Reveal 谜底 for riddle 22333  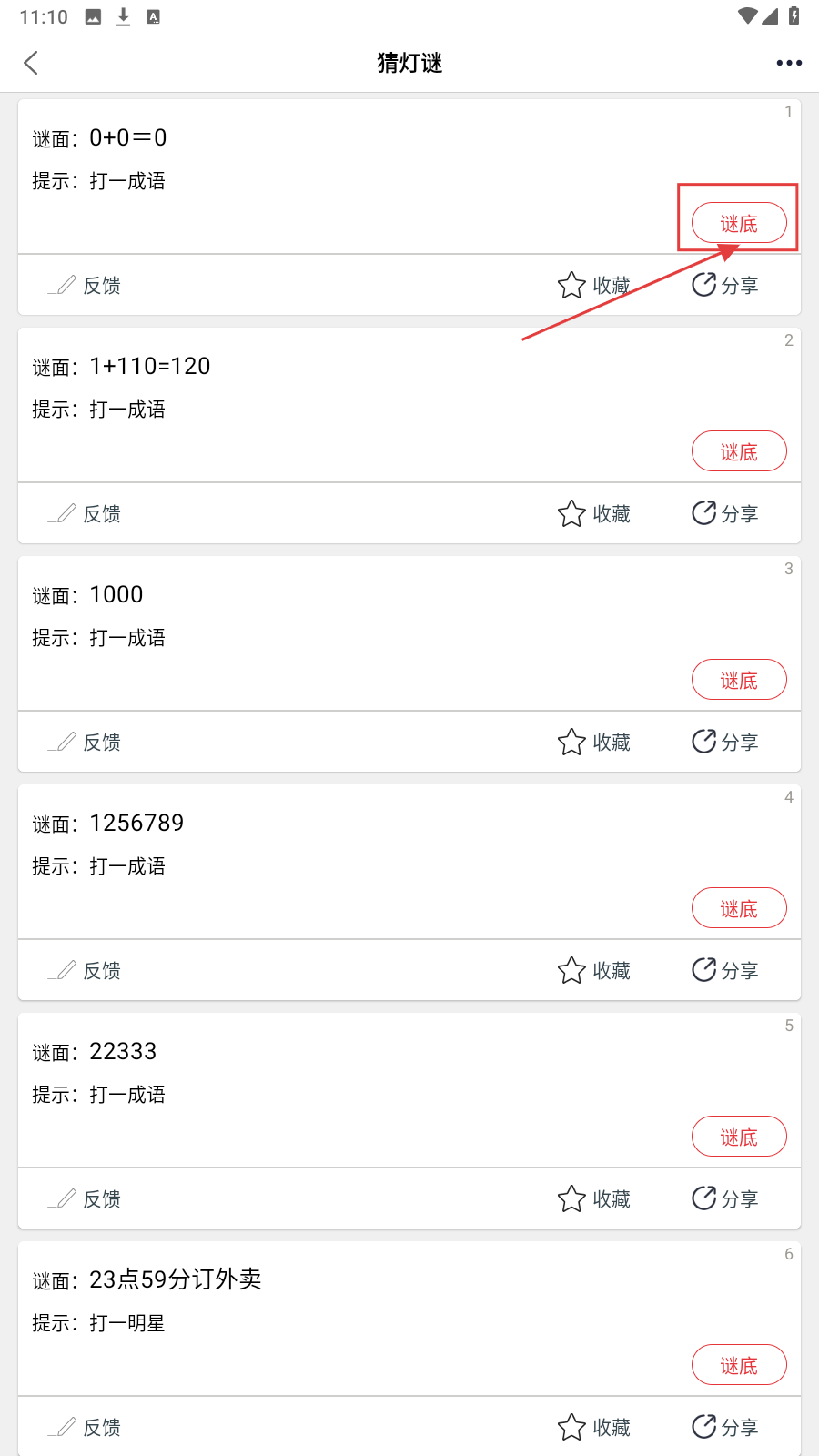click(738, 1137)
